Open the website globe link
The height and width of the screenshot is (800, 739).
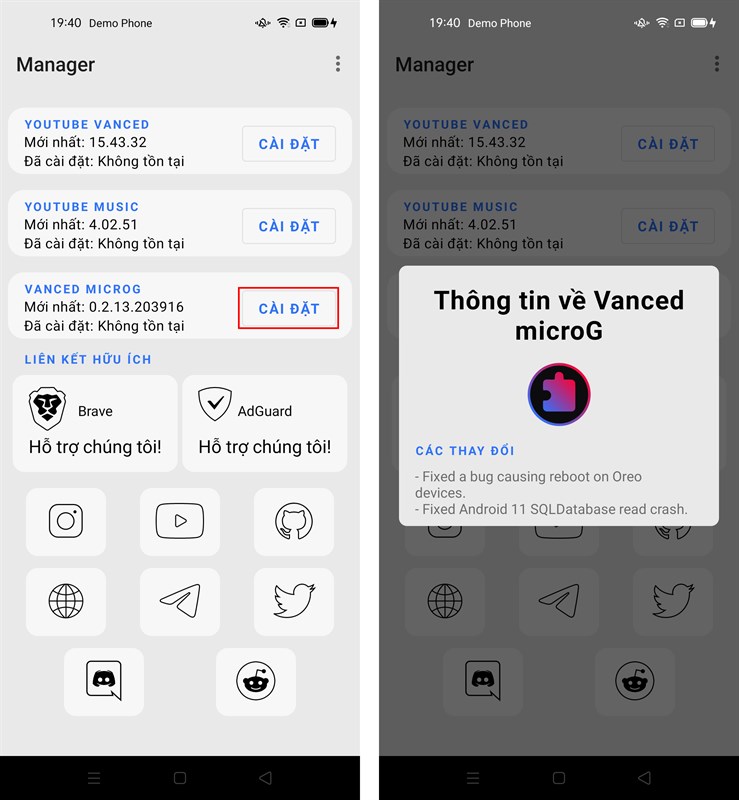pyautogui.click(x=66, y=601)
